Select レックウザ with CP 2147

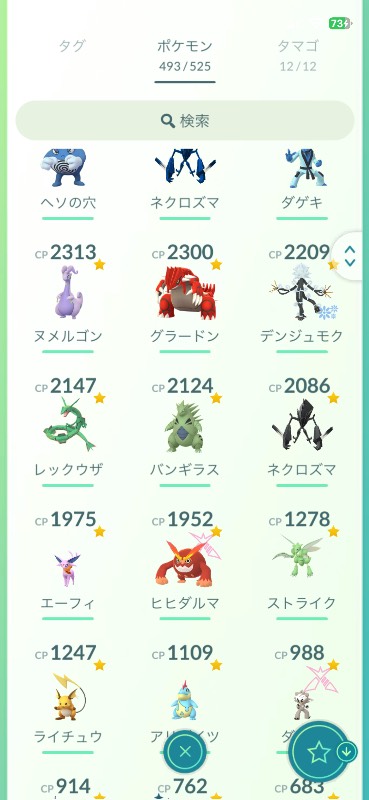click(68, 432)
